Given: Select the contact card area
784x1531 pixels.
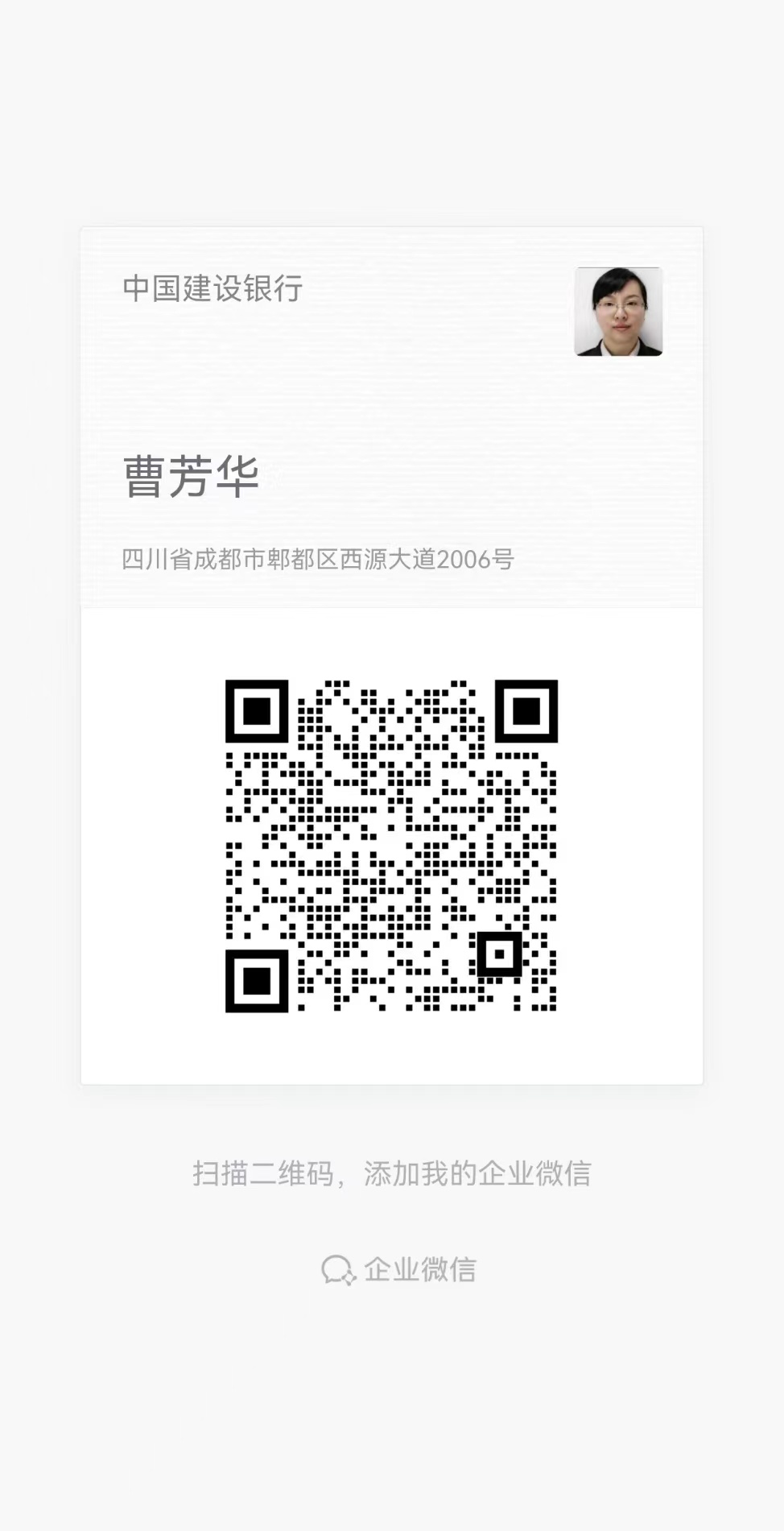Looking at the screenshot, I should pos(392,652).
